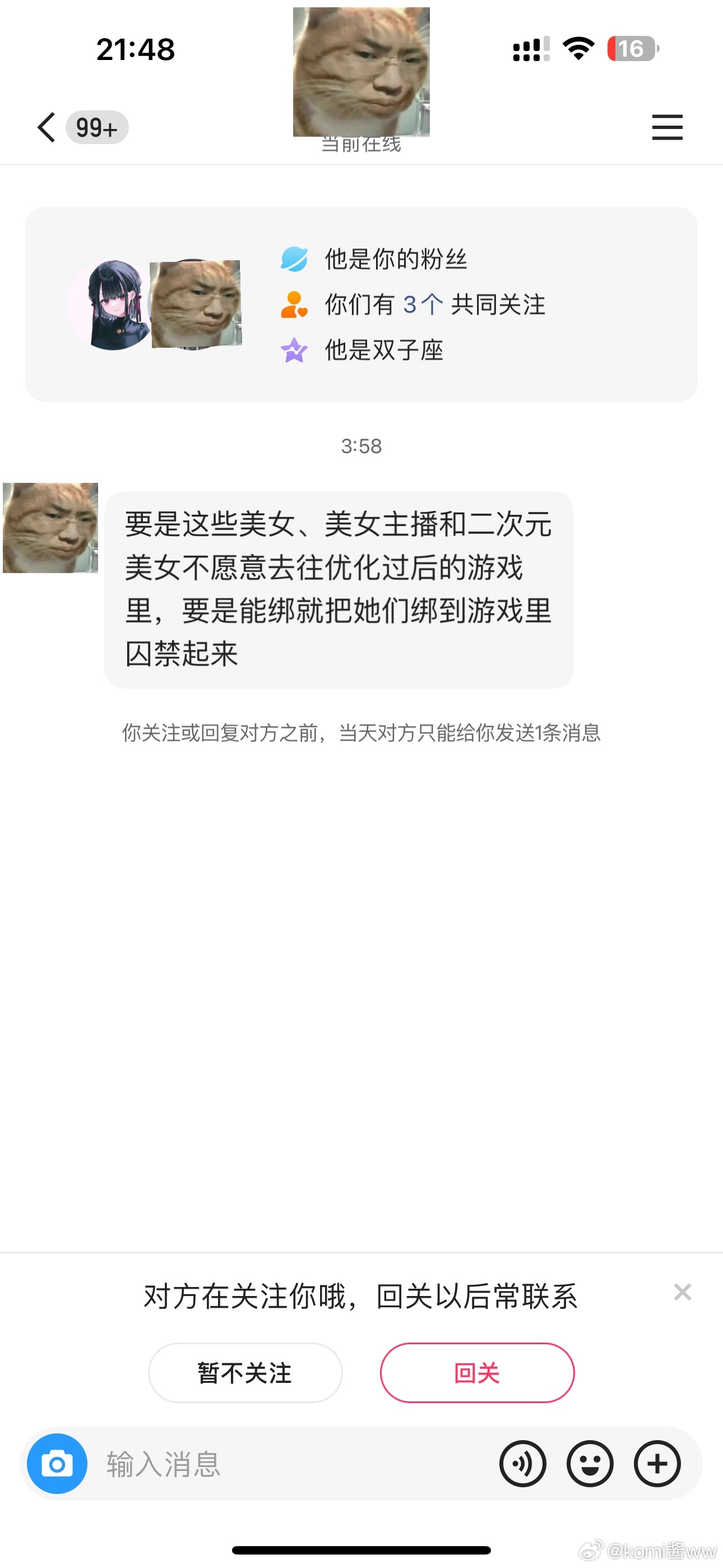The image size is (723, 1568).
Task: Open the chat options menu
Action: 667,127
